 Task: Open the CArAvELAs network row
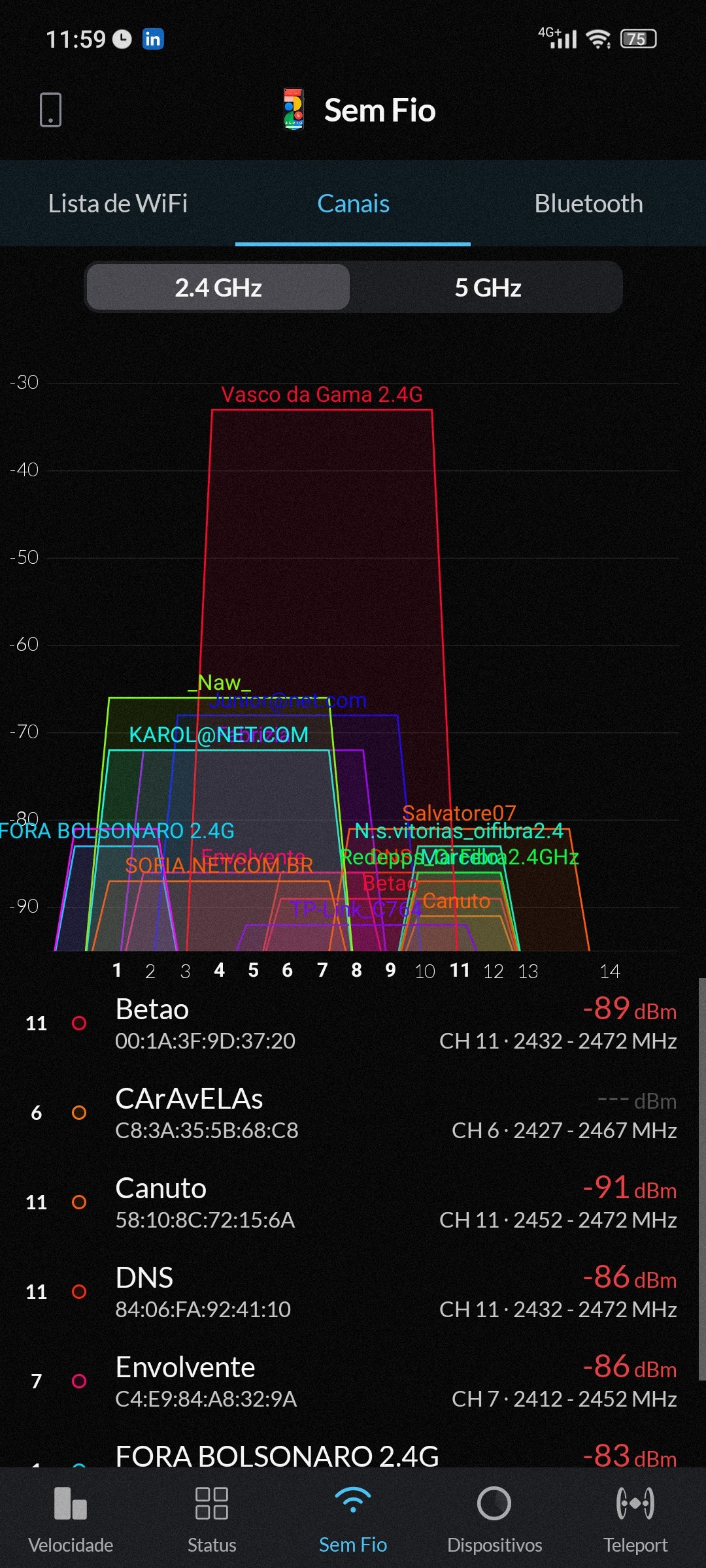353,1113
